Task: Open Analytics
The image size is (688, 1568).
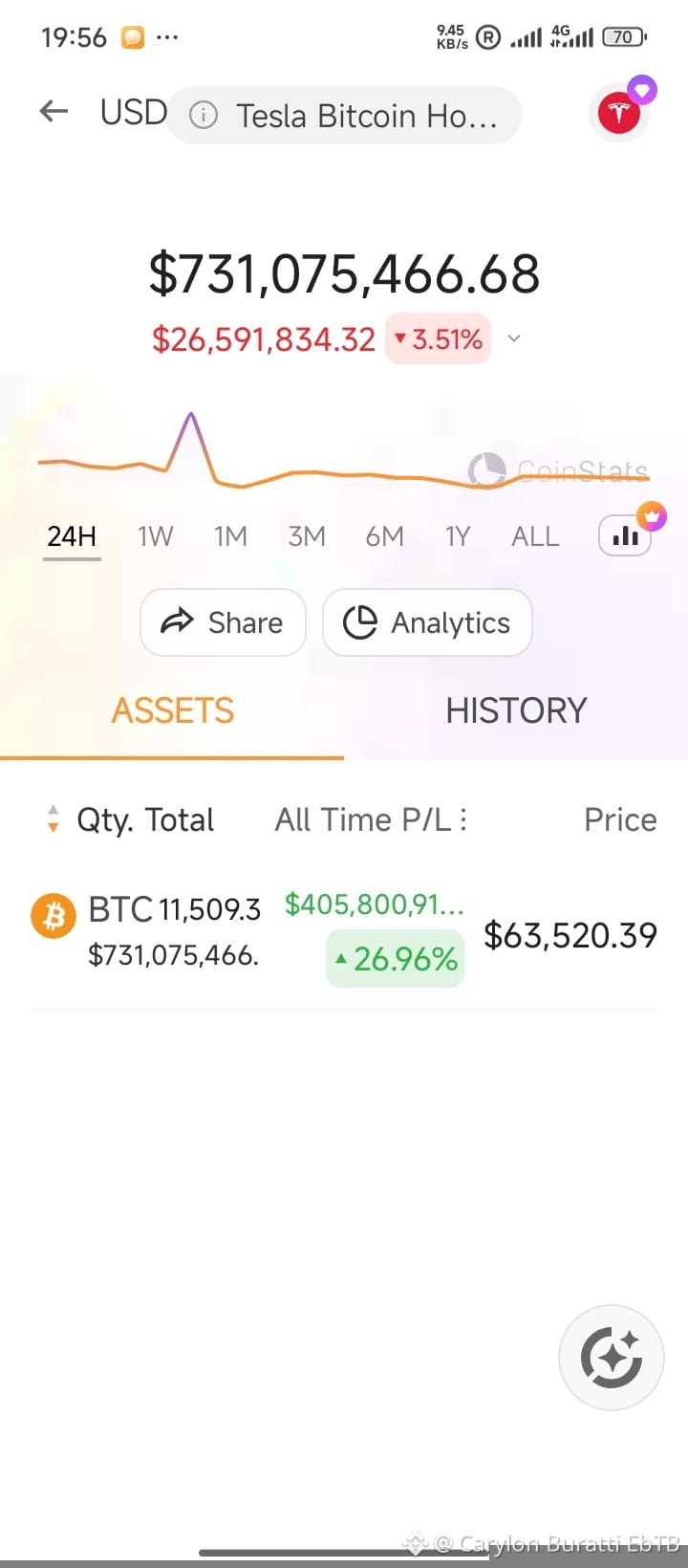Action: click(427, 622)
